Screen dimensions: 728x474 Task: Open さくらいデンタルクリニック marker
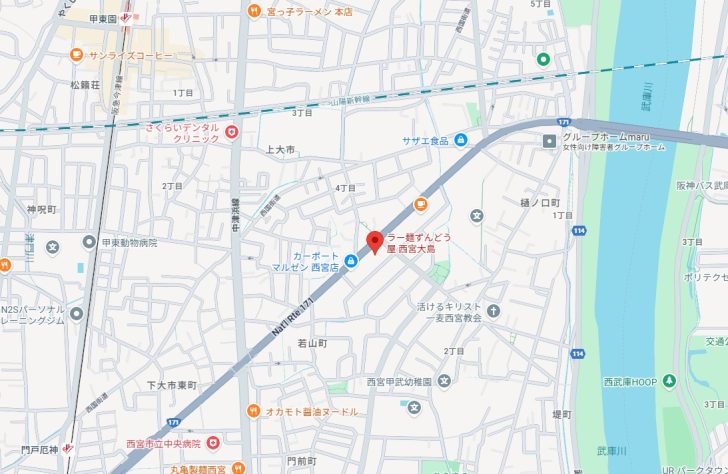[232, 131]
